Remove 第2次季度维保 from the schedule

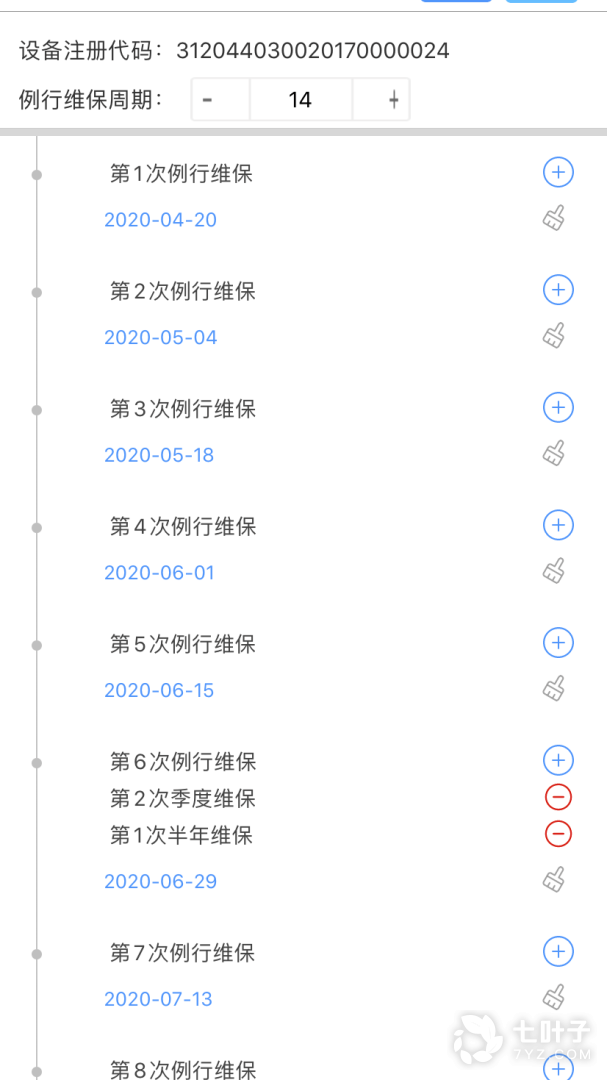pos(558,797)
